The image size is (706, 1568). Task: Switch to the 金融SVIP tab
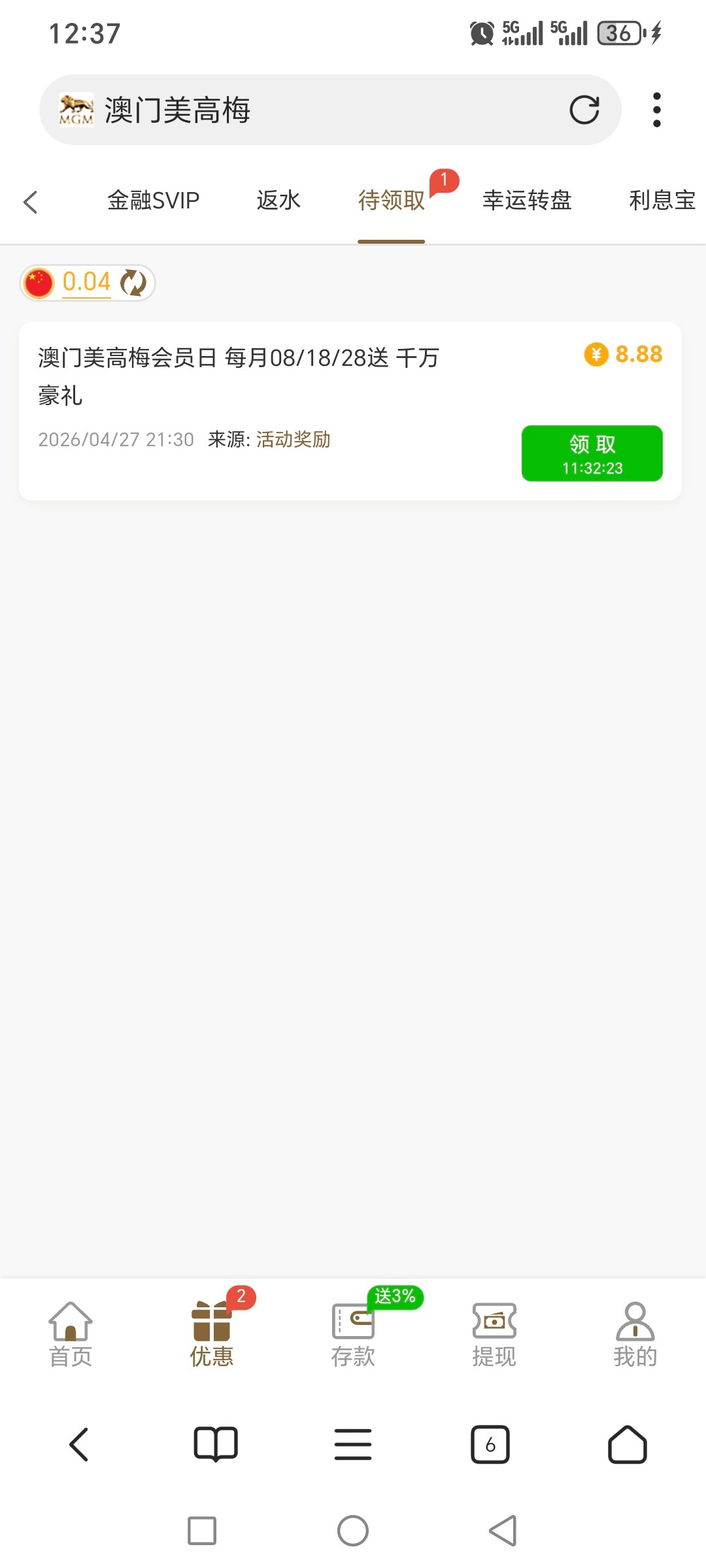(x=153, y=200)
